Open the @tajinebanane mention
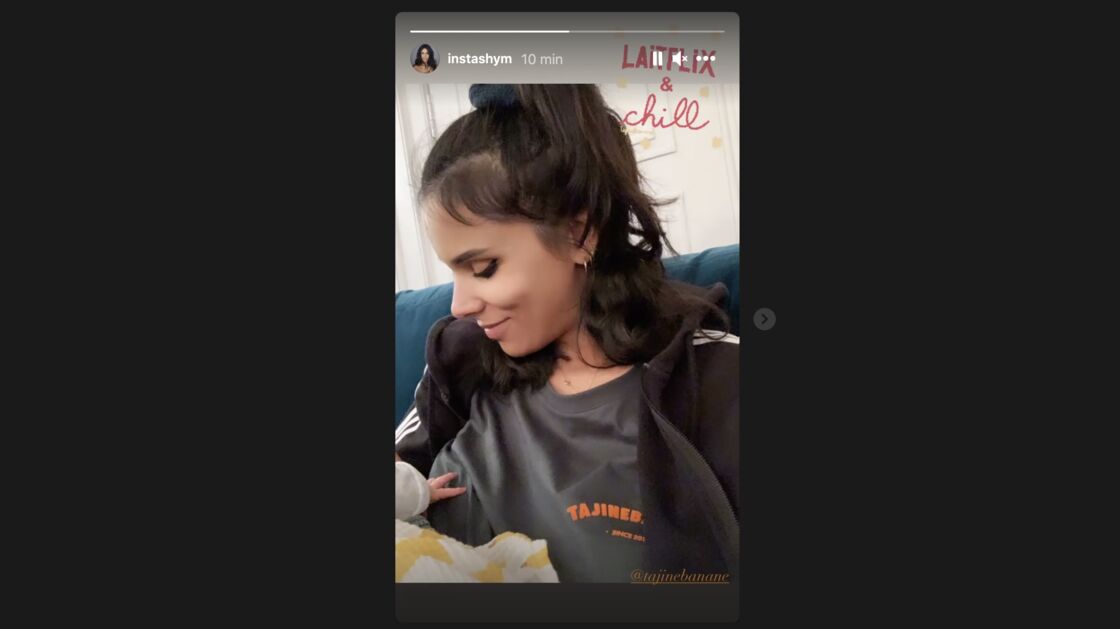 point(679,576)
